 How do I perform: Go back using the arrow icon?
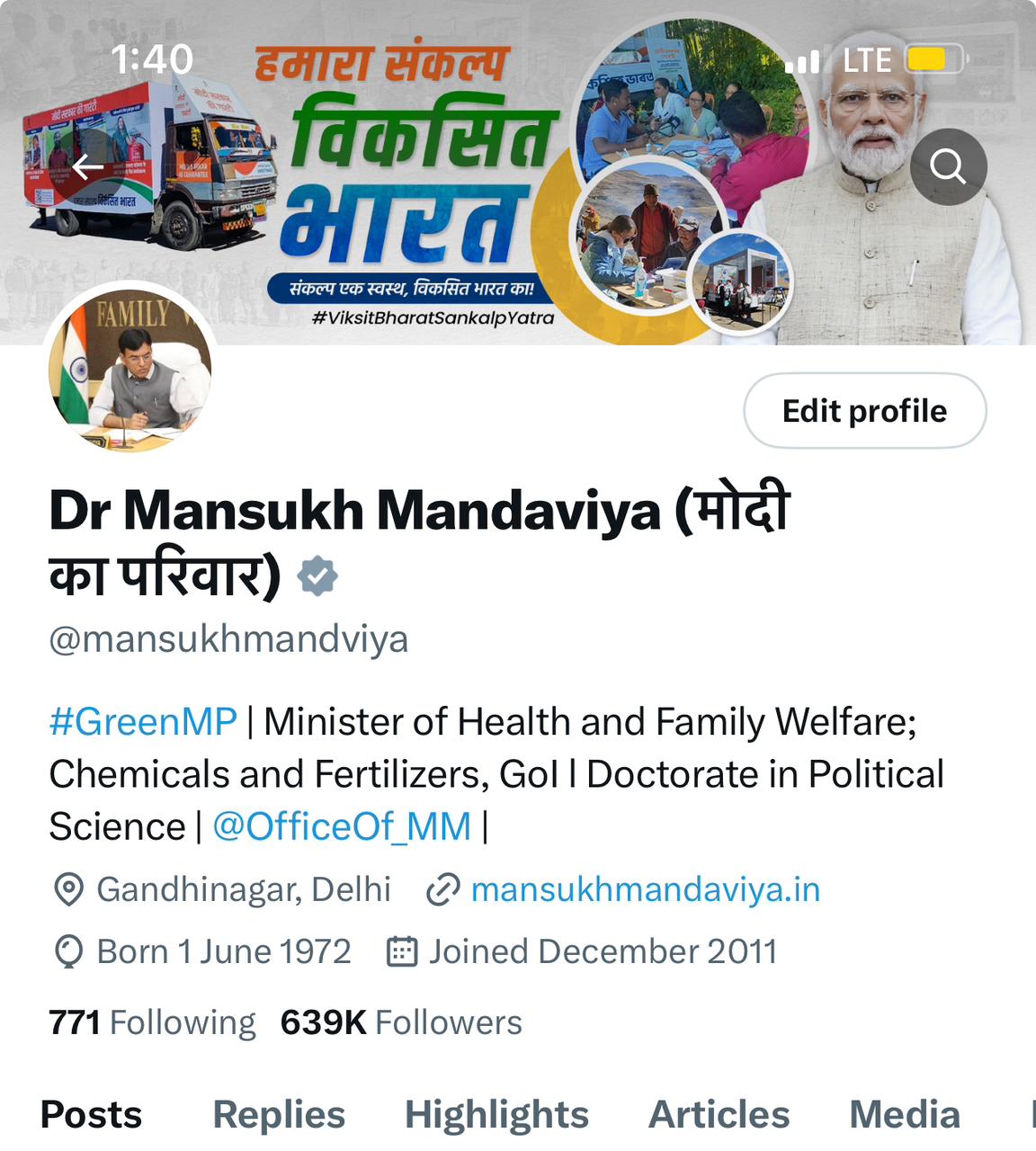88,167
